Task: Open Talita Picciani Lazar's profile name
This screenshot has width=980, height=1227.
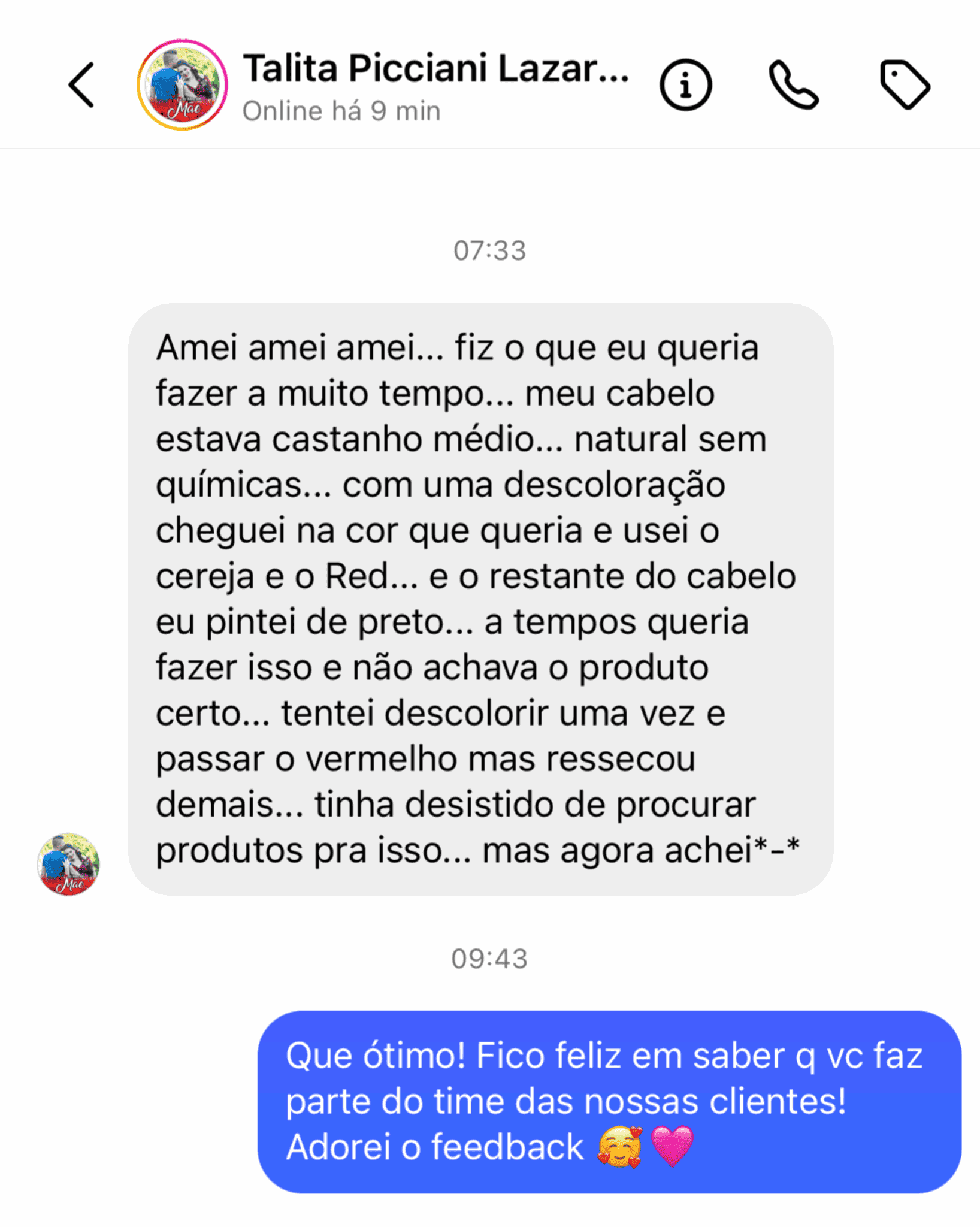Action: point(435,68)
